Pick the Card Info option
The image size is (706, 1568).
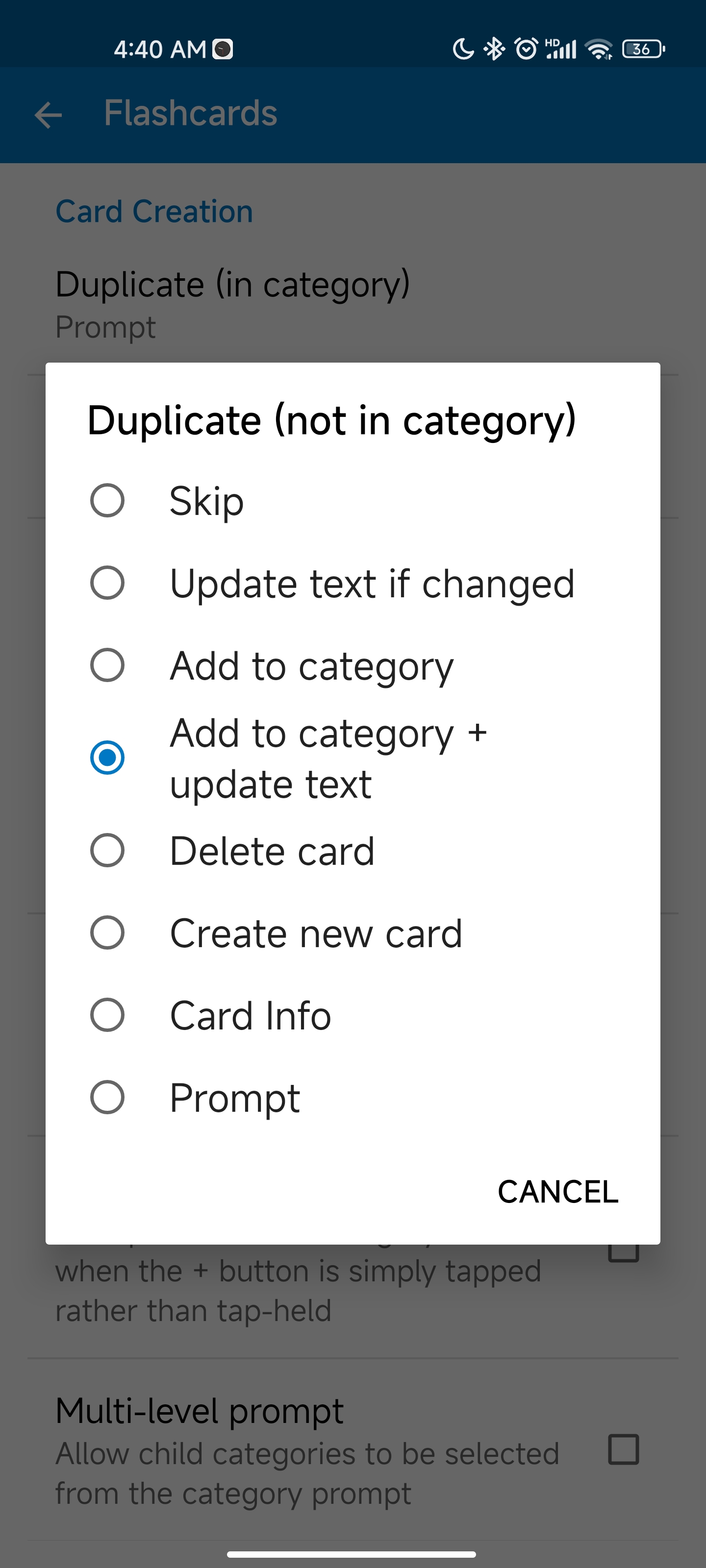[x=107, y=1015]
